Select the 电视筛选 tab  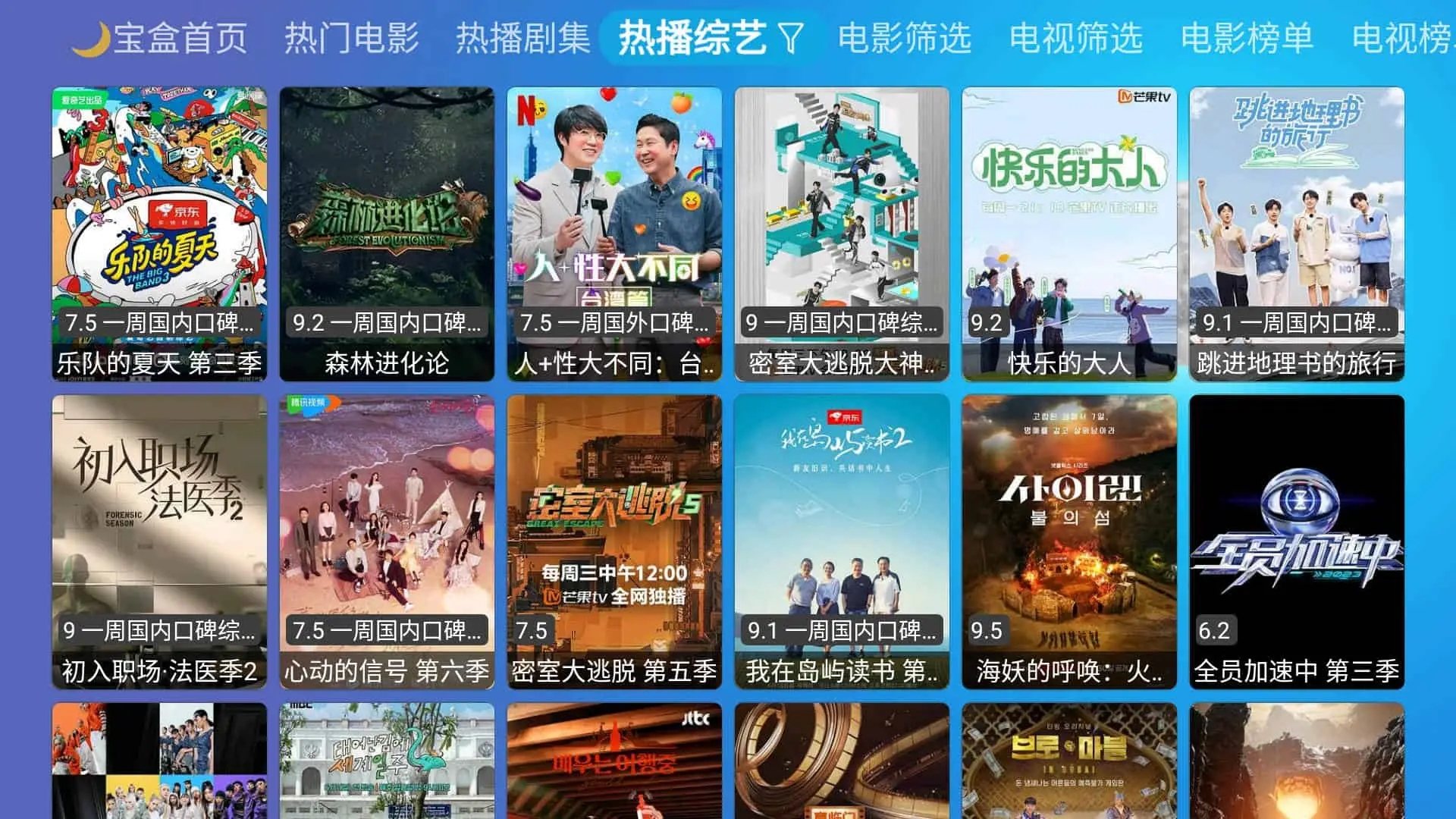1075,38
